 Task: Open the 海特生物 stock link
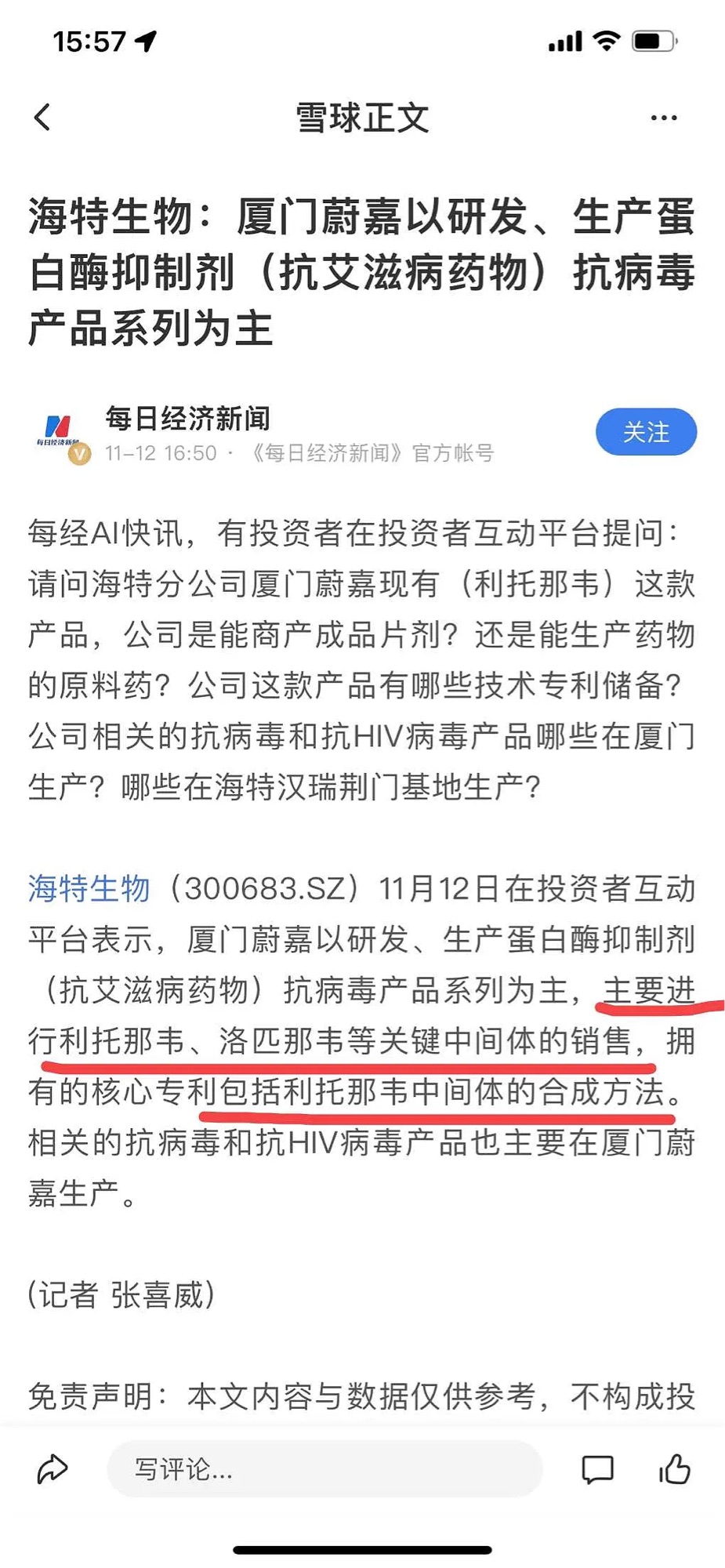tap(89, 888)
